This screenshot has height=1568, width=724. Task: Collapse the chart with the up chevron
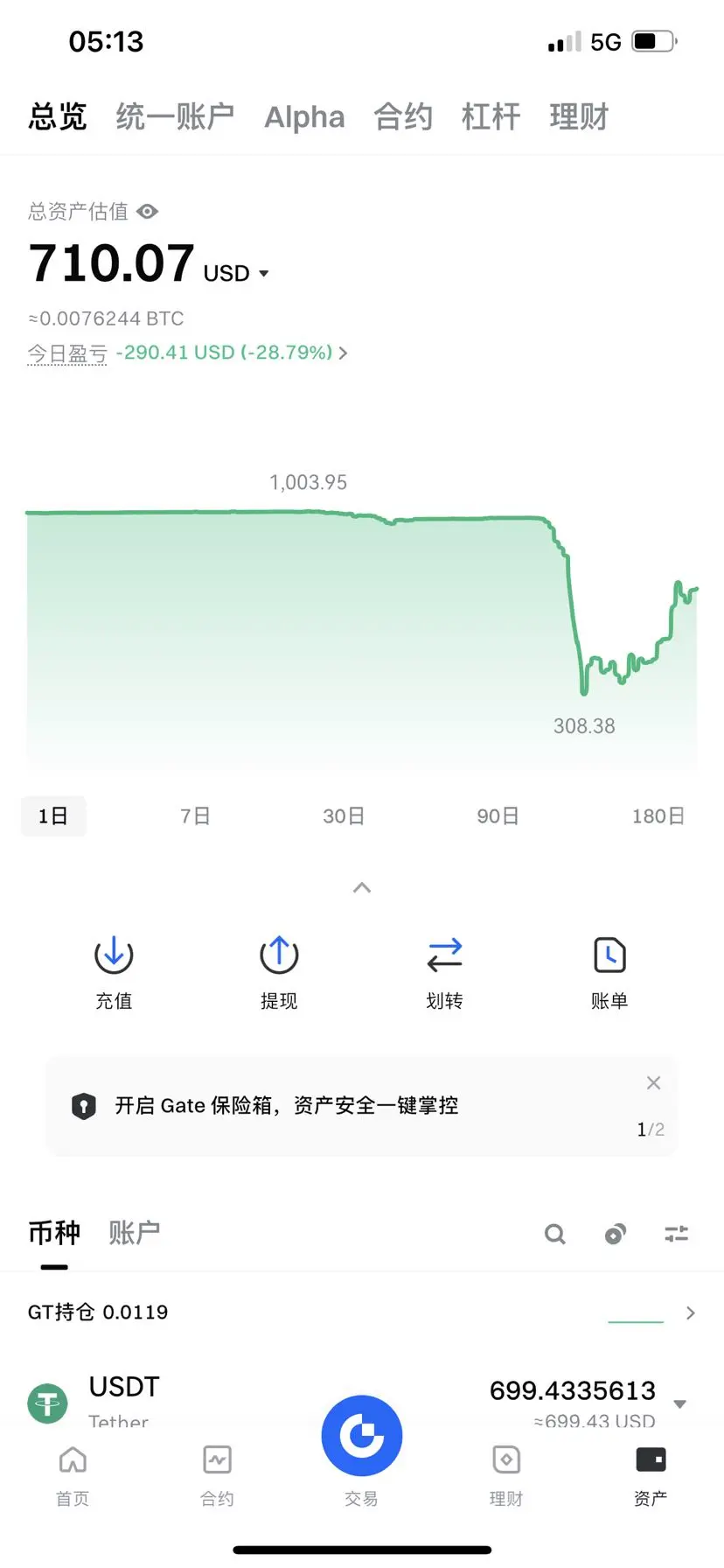click(362, 887)
